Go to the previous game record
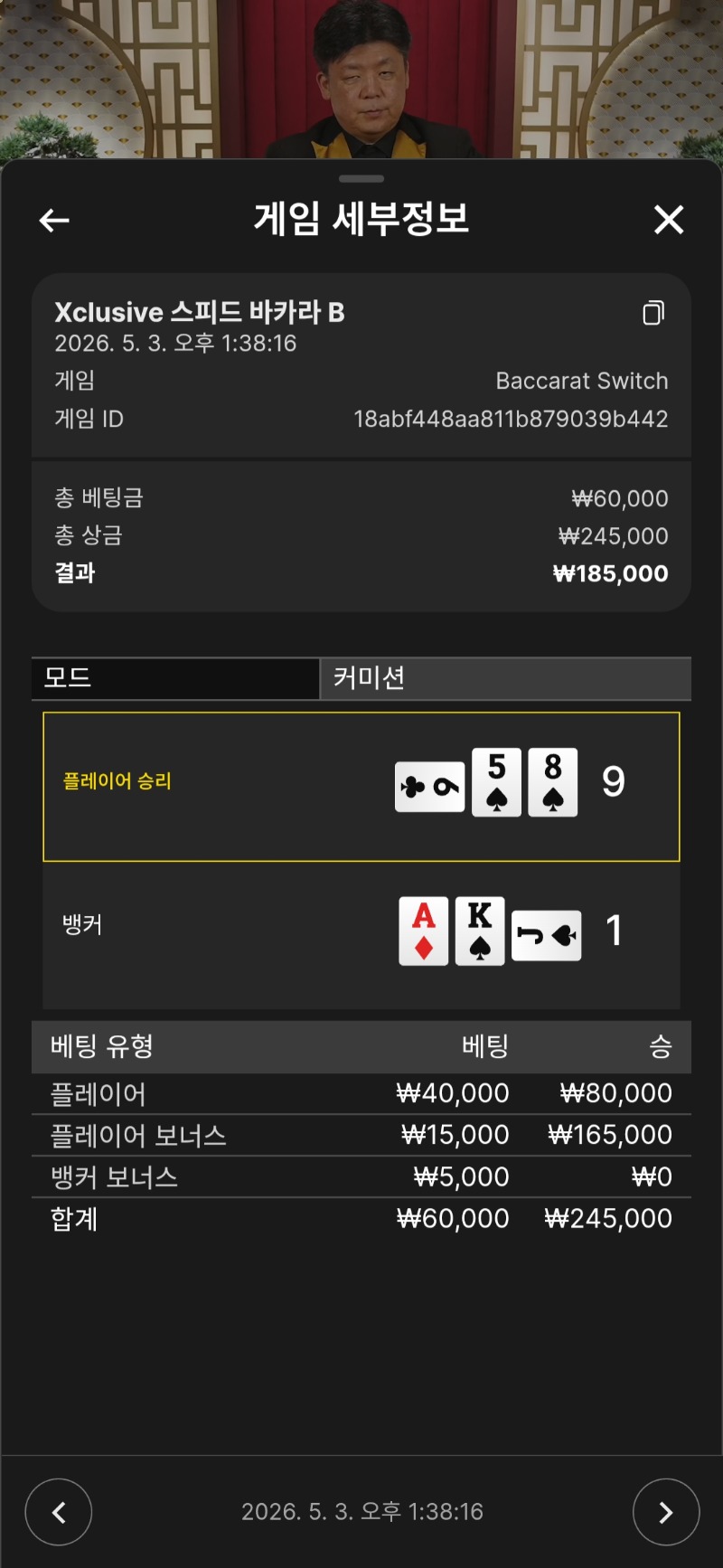Viewport: 723px width, 1568px height. pos(59,1512)
